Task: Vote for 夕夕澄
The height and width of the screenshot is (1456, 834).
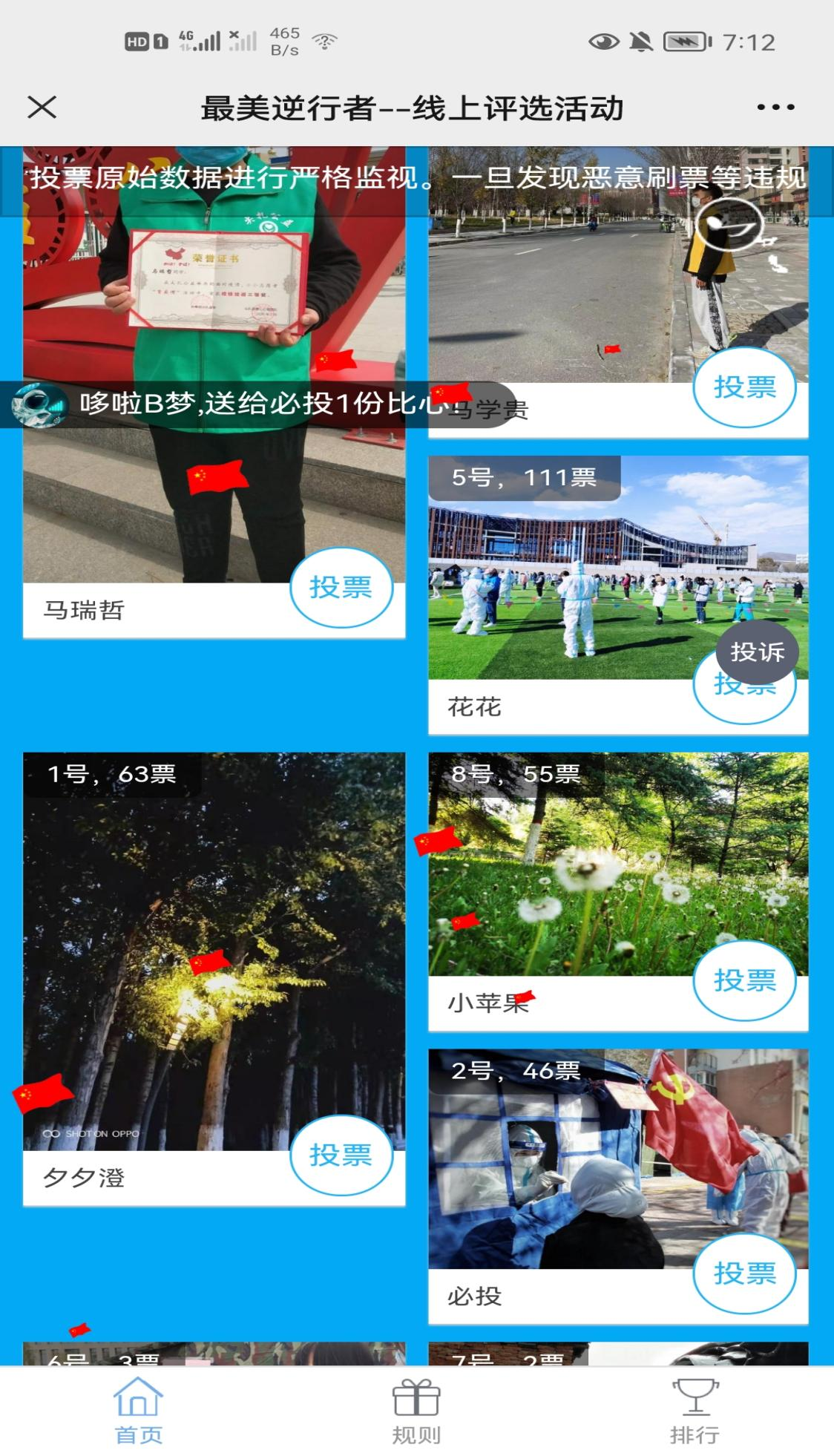Action: tap(341, 1155)
